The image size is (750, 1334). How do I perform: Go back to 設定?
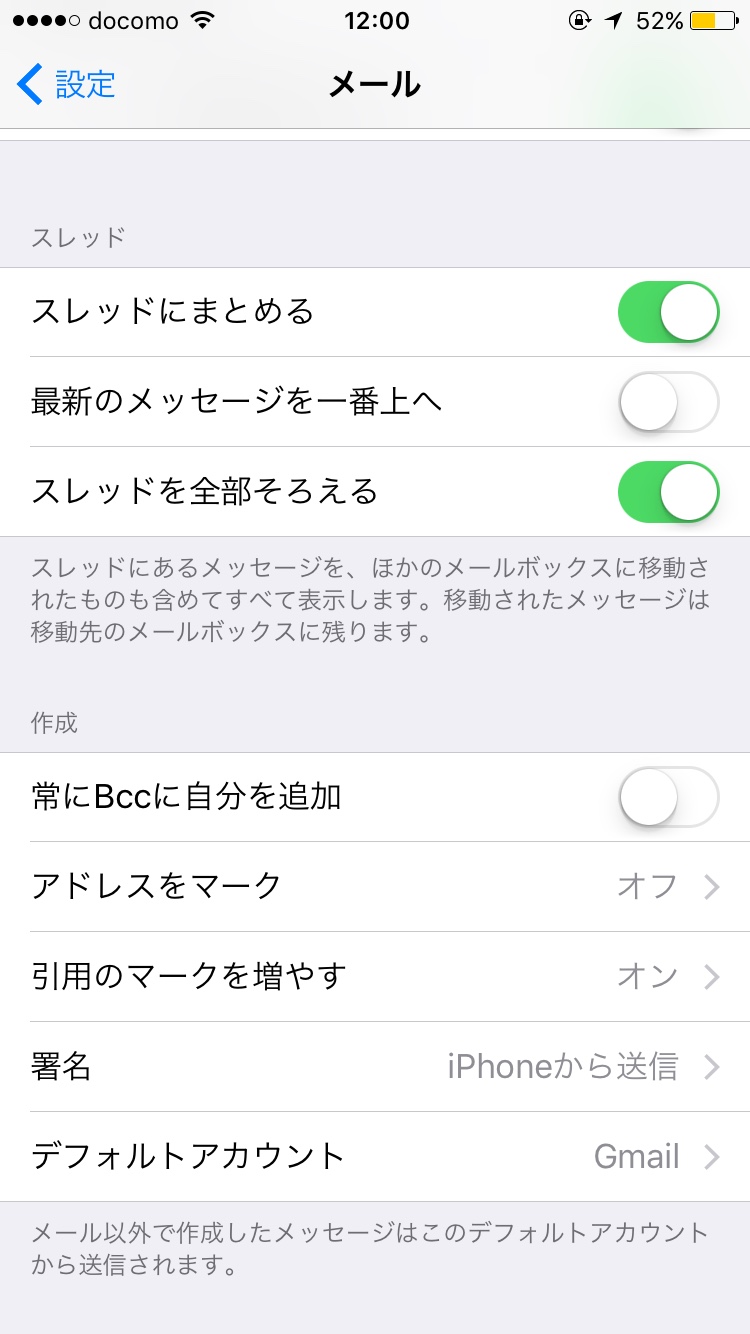(x=66, y=84)
